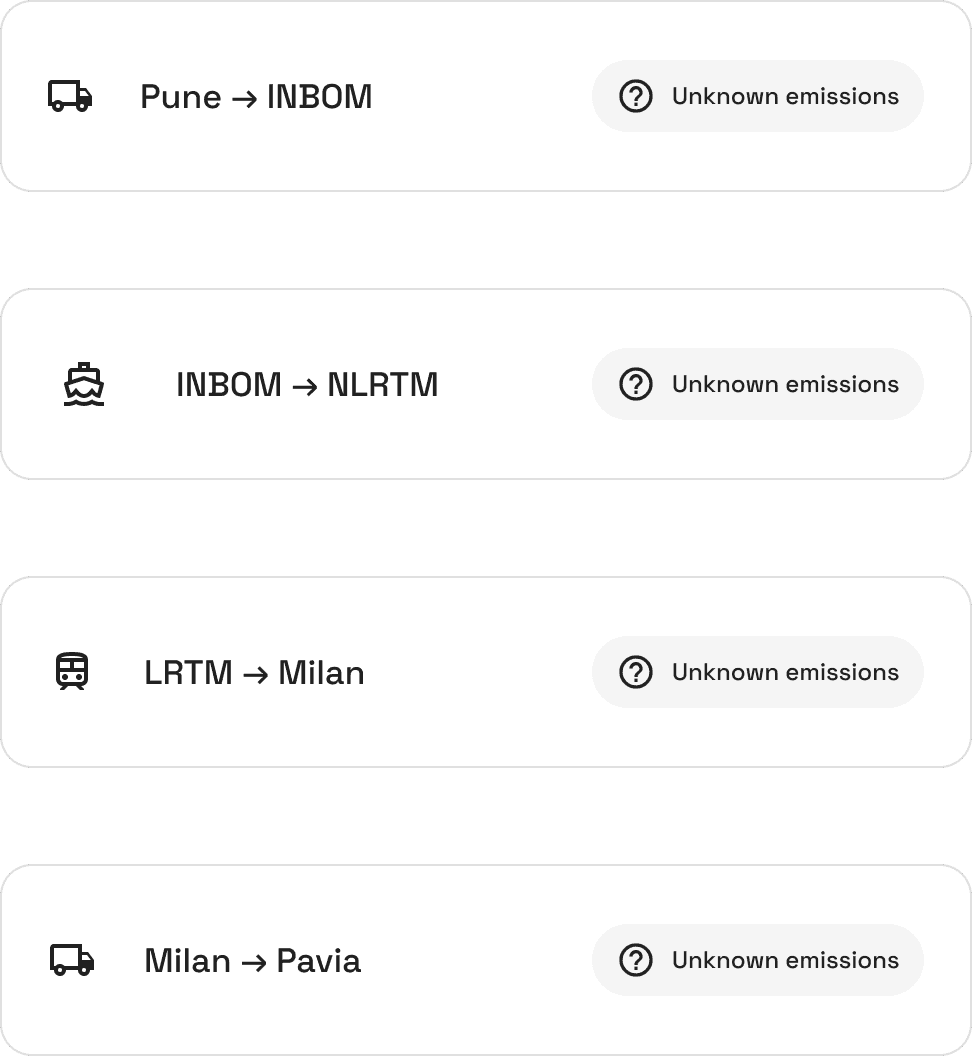Open the Milan → Pavia truck leg card
972x1056 pixels.
tap(252, 961)
